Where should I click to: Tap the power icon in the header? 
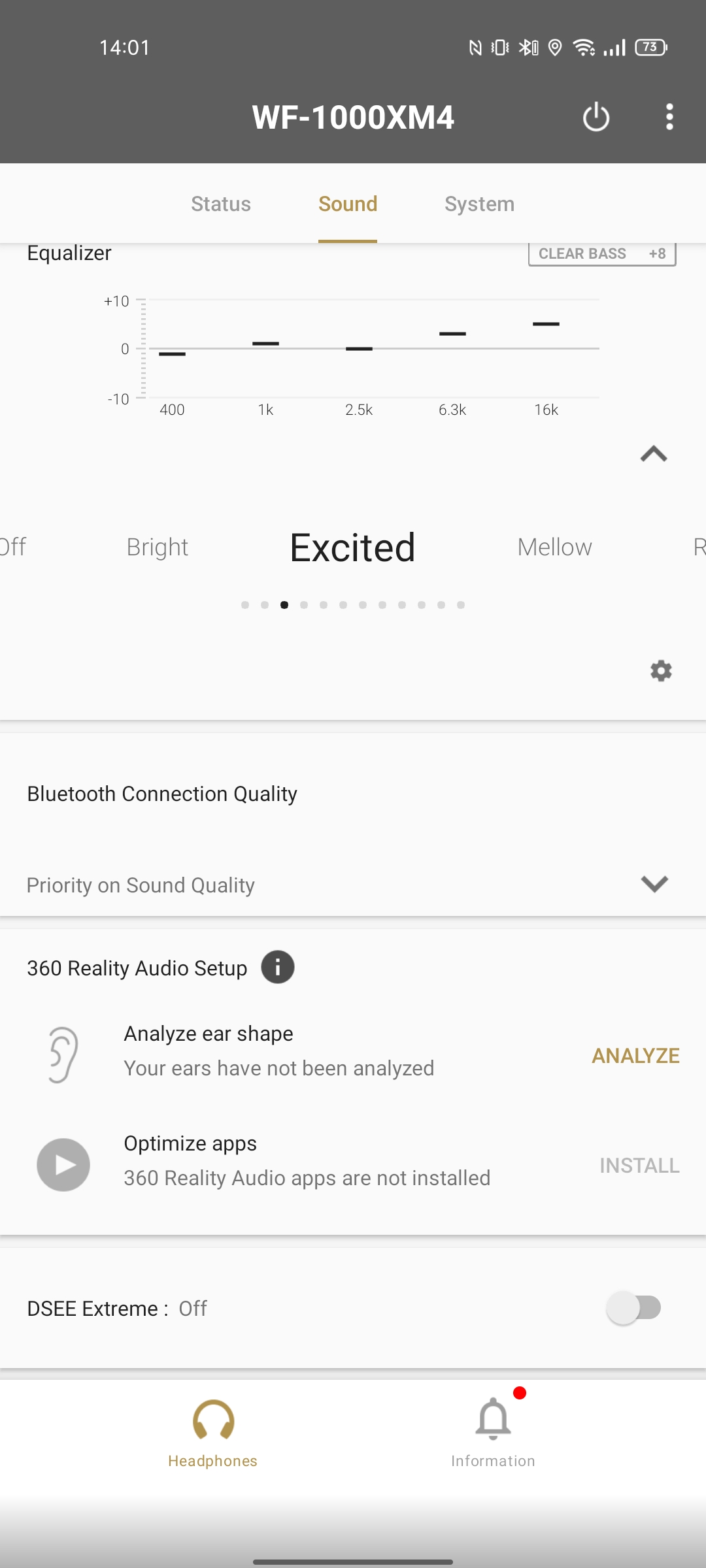pyautogui.click(x=596, y=118)
